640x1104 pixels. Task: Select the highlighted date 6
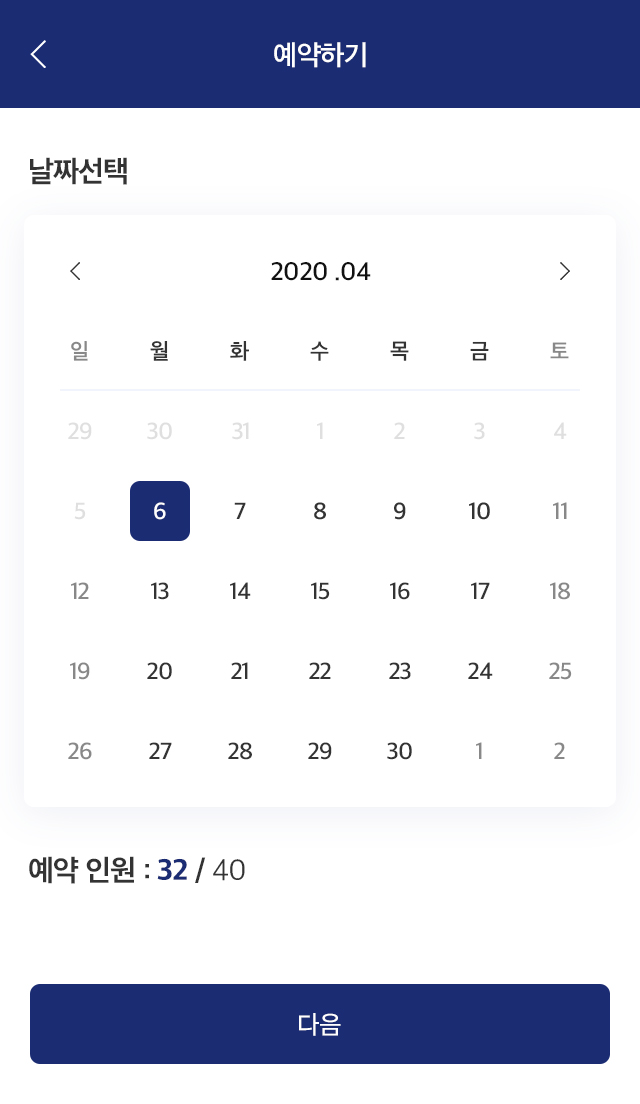160,511
